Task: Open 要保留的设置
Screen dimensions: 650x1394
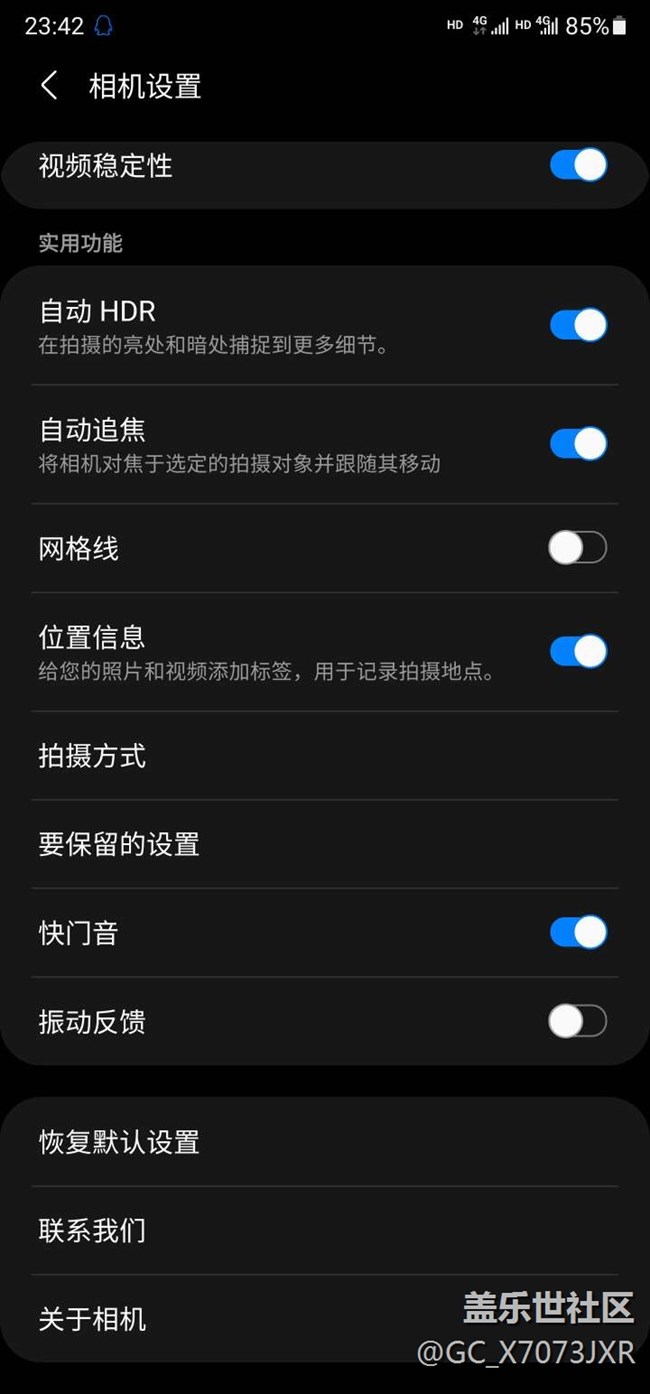Action: coord(325,844)
